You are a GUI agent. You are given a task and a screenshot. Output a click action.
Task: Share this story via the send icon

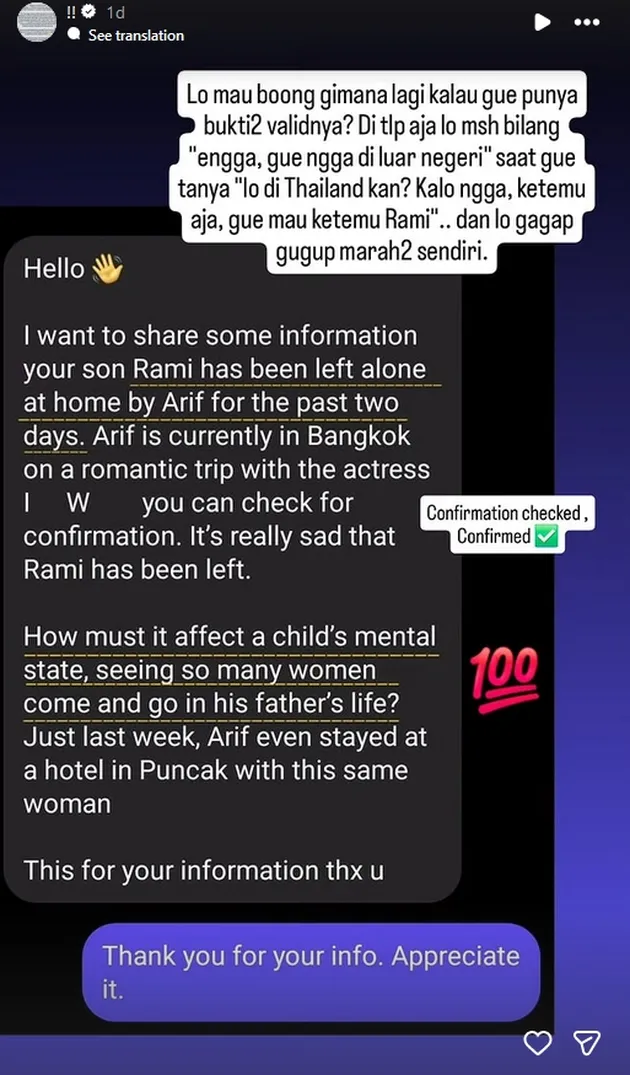[586, 1044]
